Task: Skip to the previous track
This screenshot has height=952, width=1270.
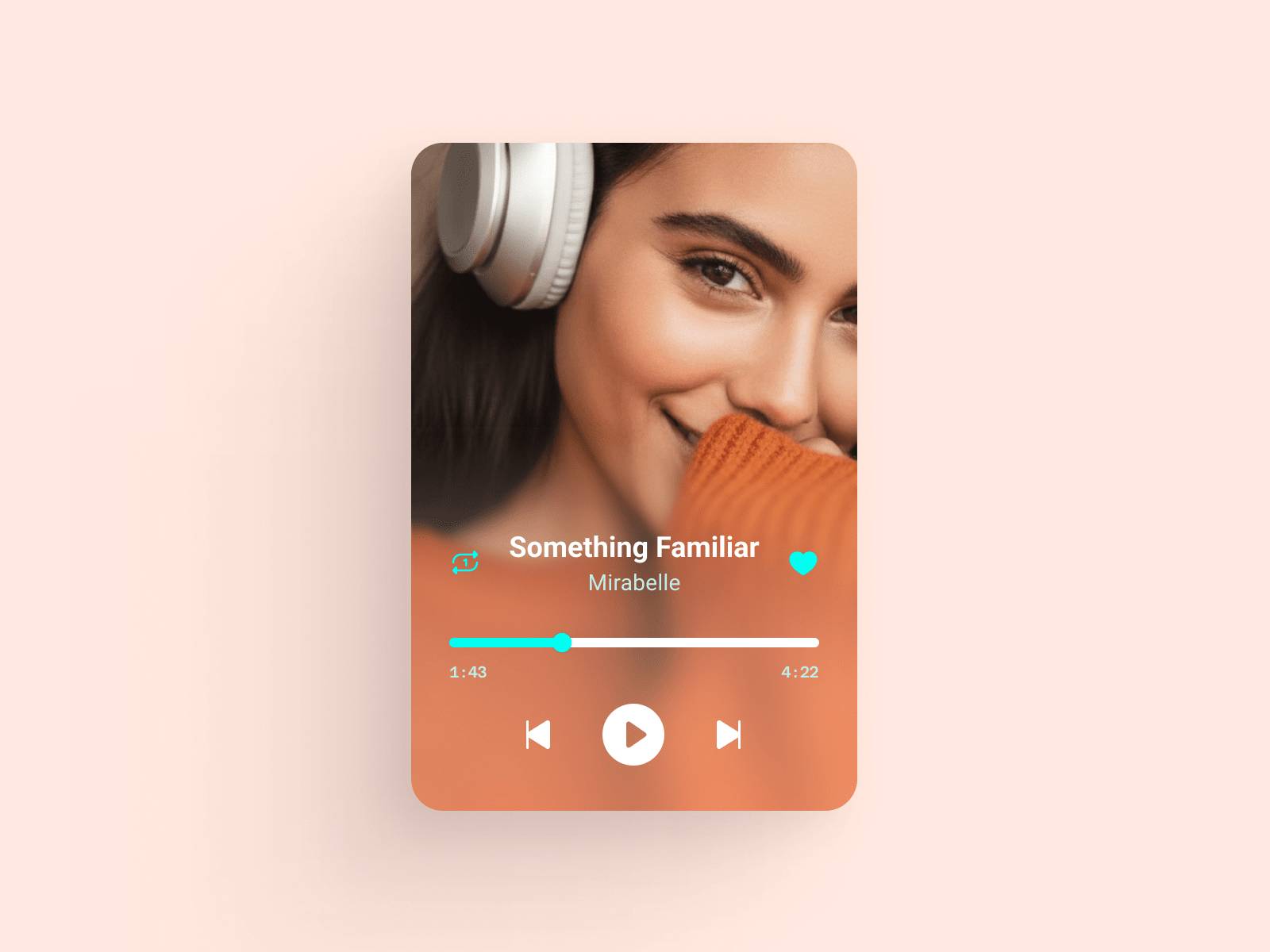Action: [x=538, y=735]
